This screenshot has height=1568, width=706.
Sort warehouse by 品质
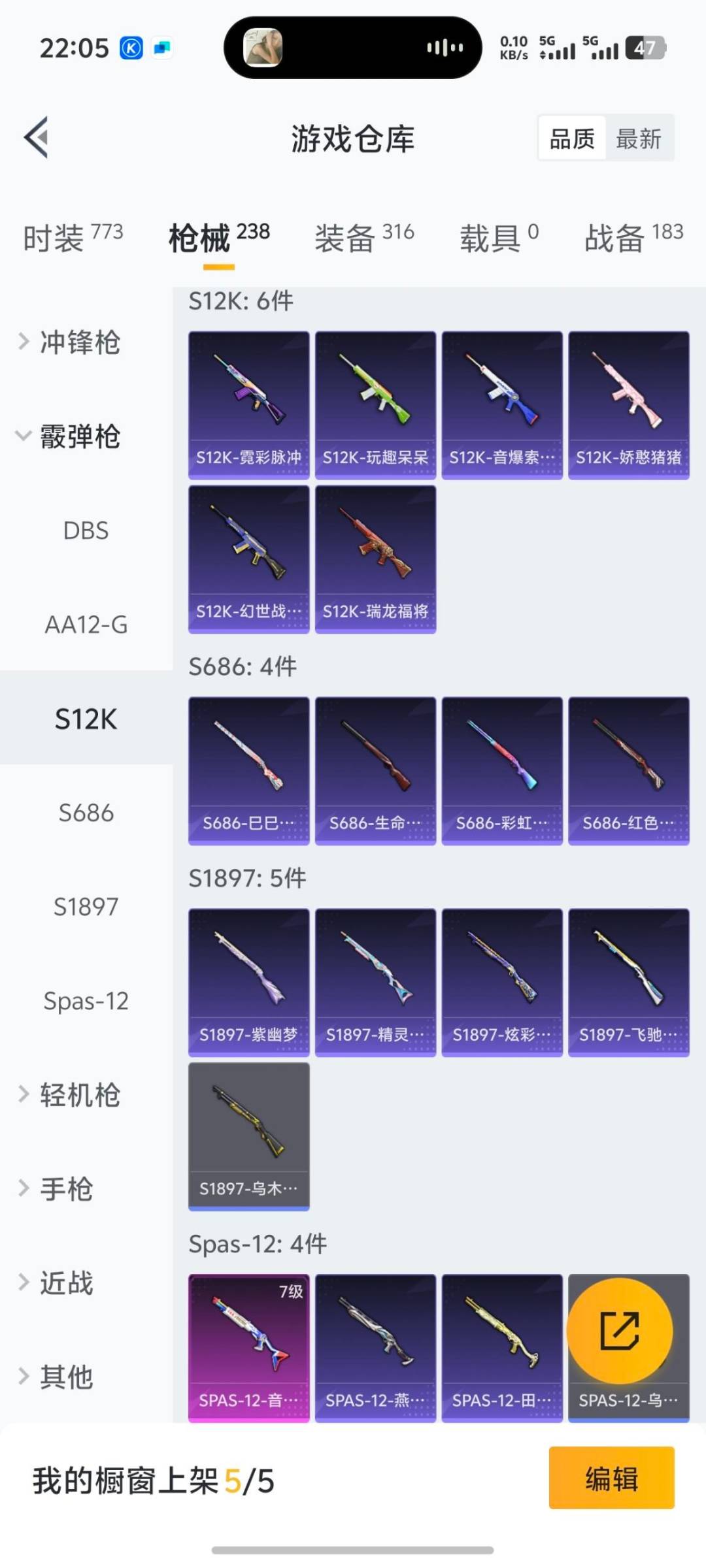(x=572, y=139)
